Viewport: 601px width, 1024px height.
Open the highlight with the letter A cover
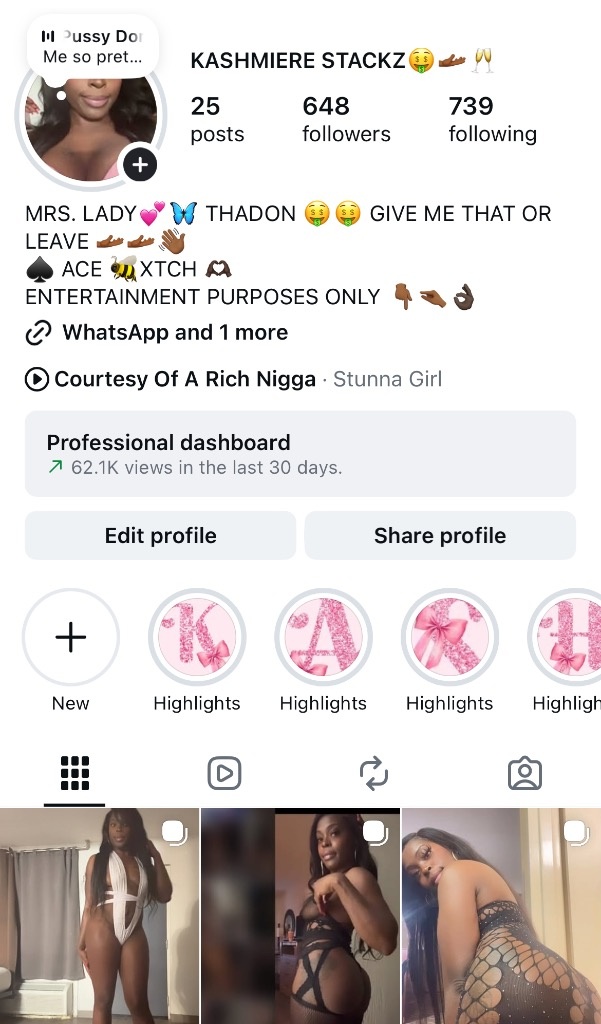click(323, 637)
